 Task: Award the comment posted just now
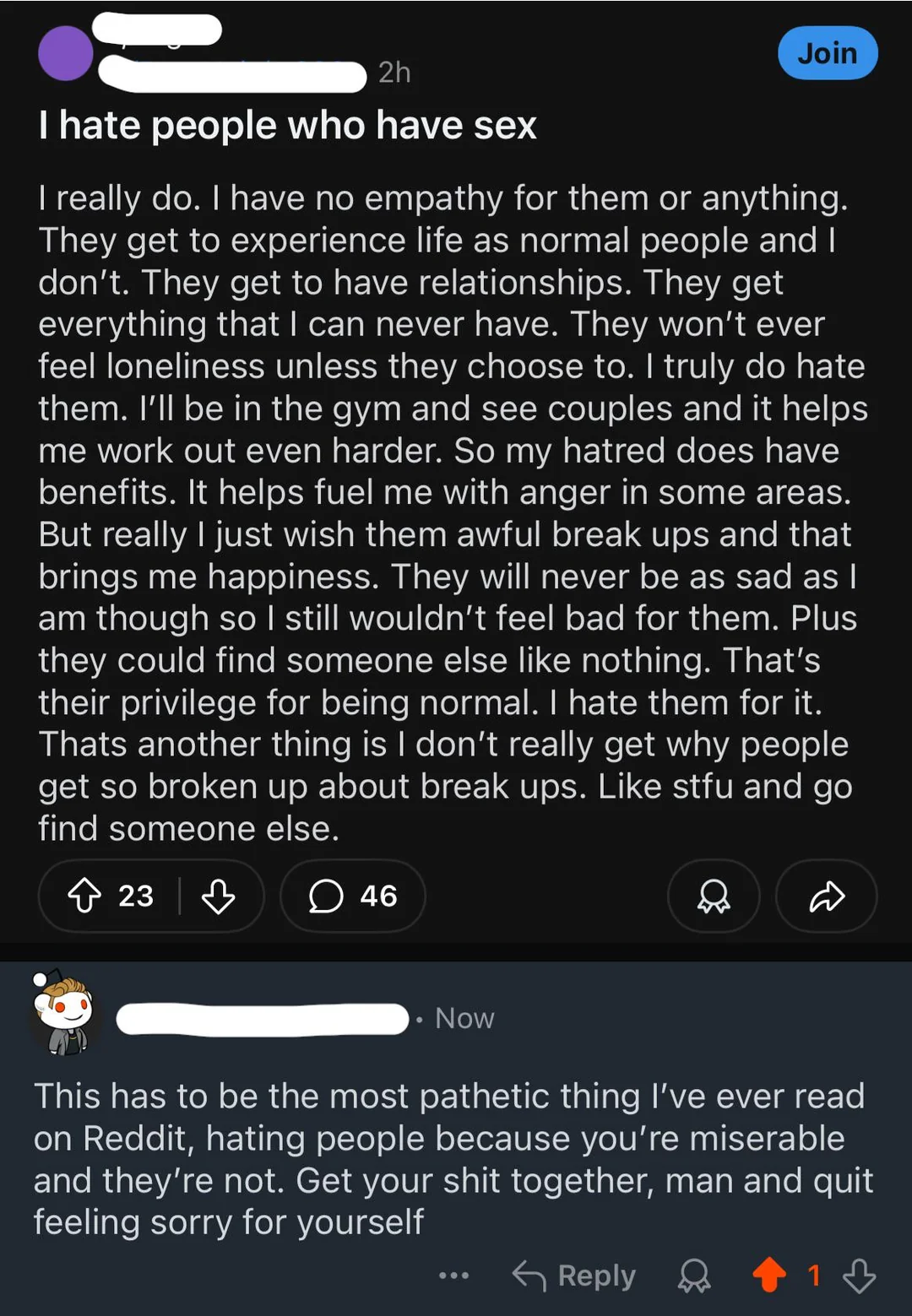click(x=694, y=1275)
